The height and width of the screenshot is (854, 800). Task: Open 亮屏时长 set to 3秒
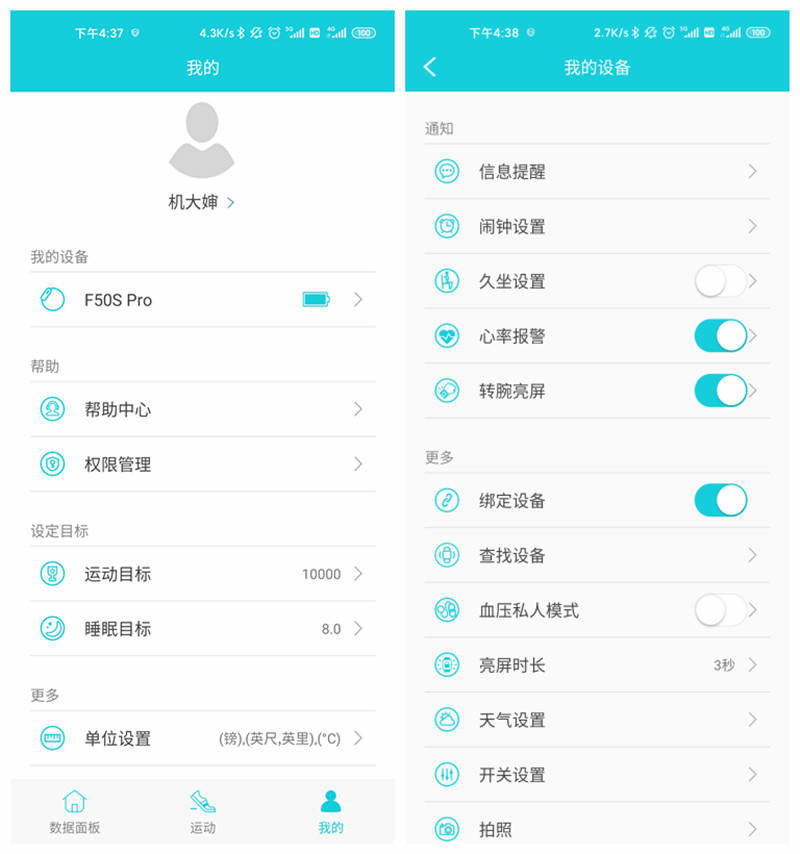click(x=596, y=665)
